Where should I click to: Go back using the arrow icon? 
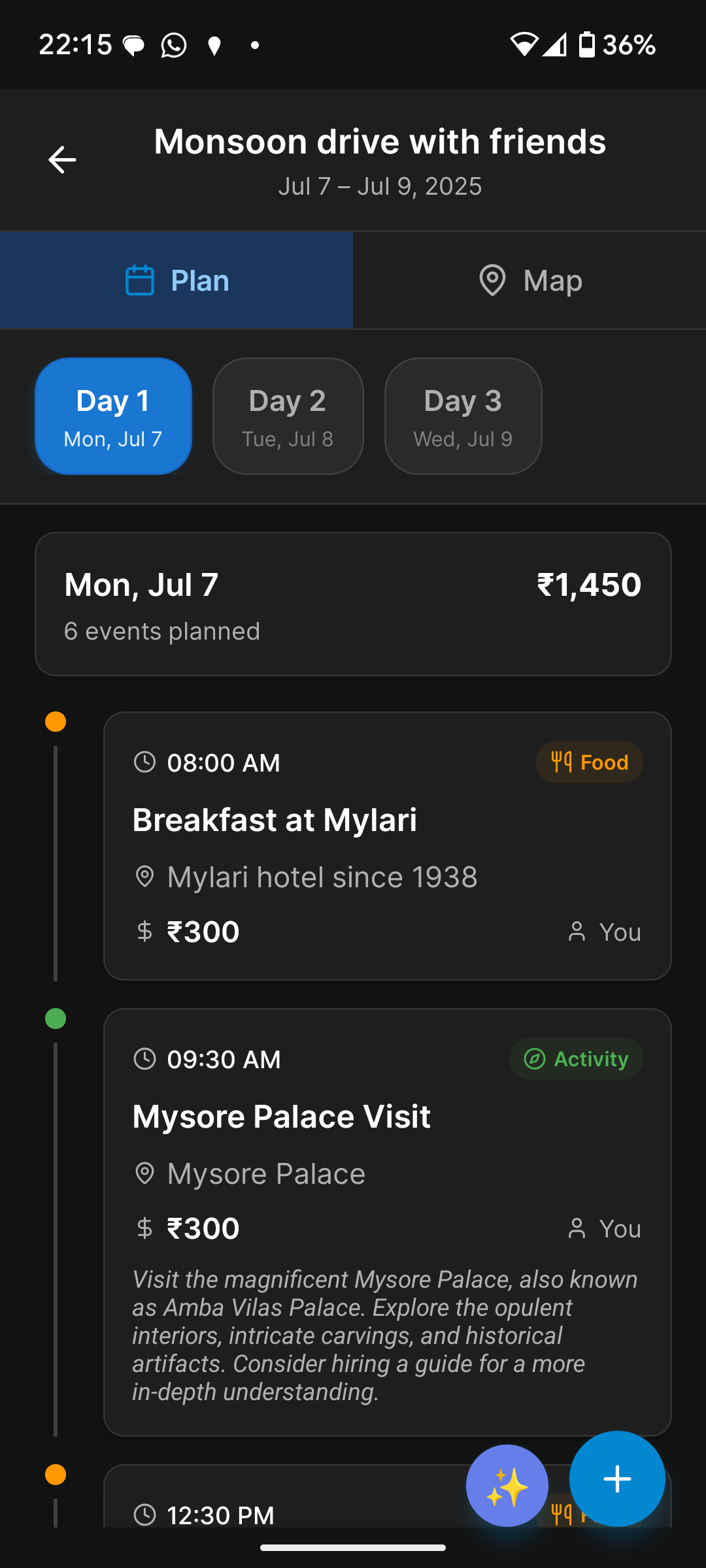pos(62,160)
